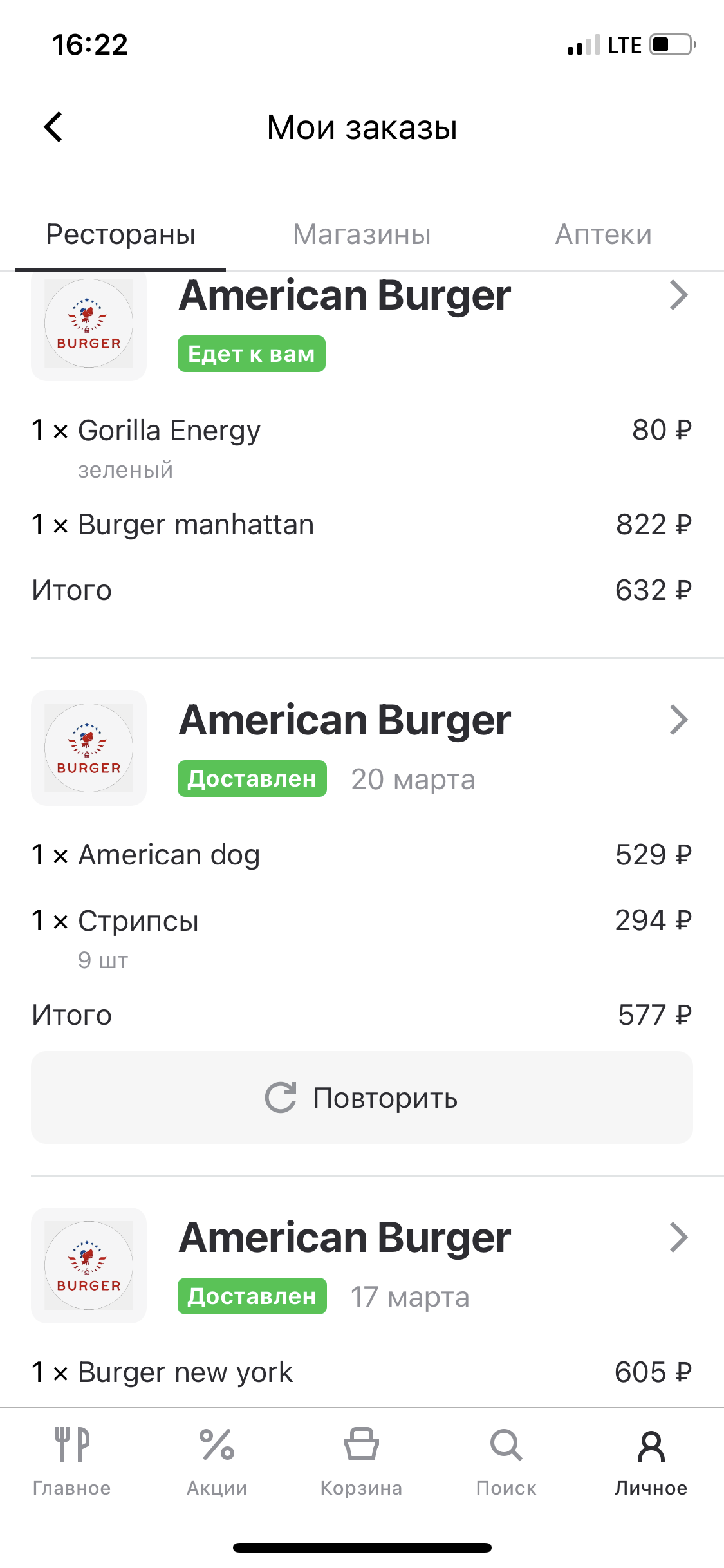Go back from Мои заказы

(54, 127)
